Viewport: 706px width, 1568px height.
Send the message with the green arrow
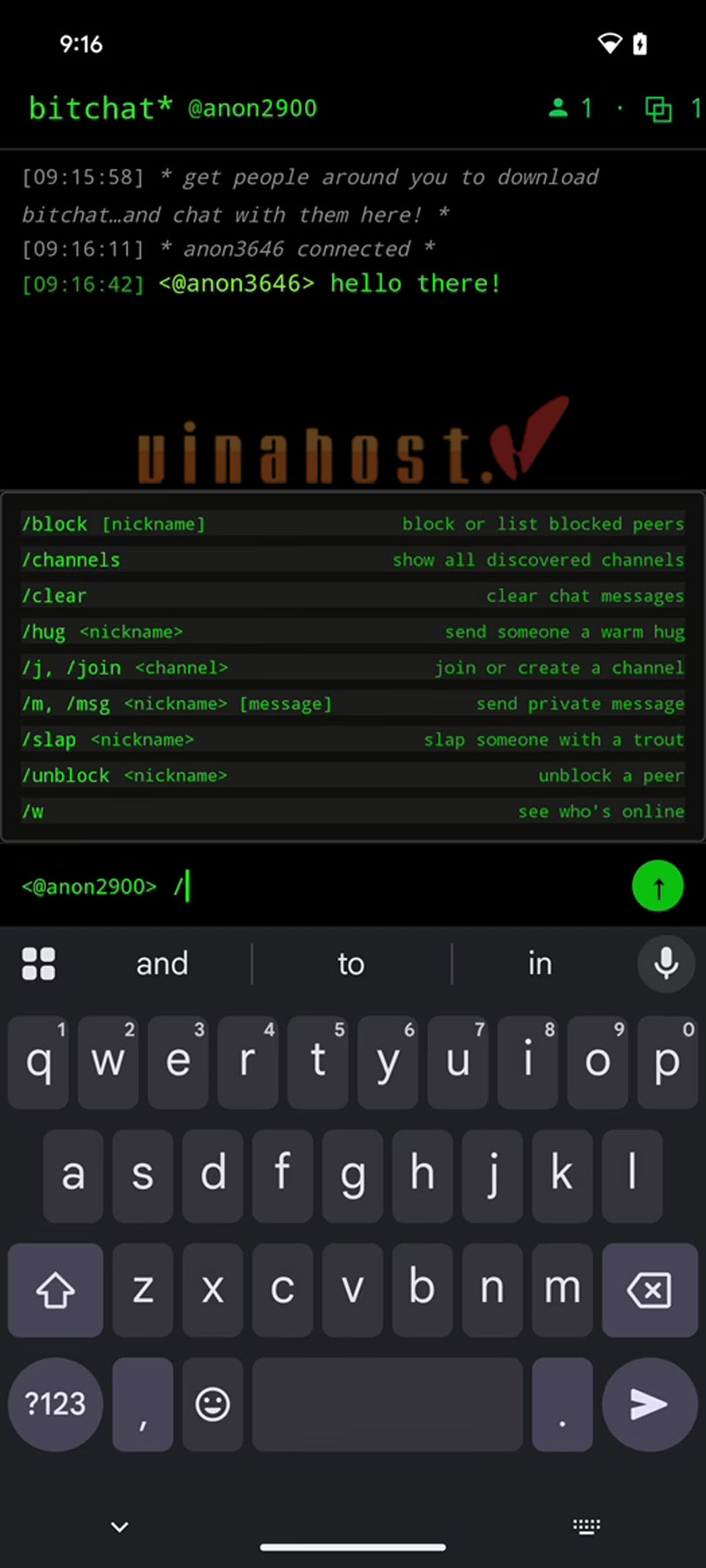click(657, 886)
